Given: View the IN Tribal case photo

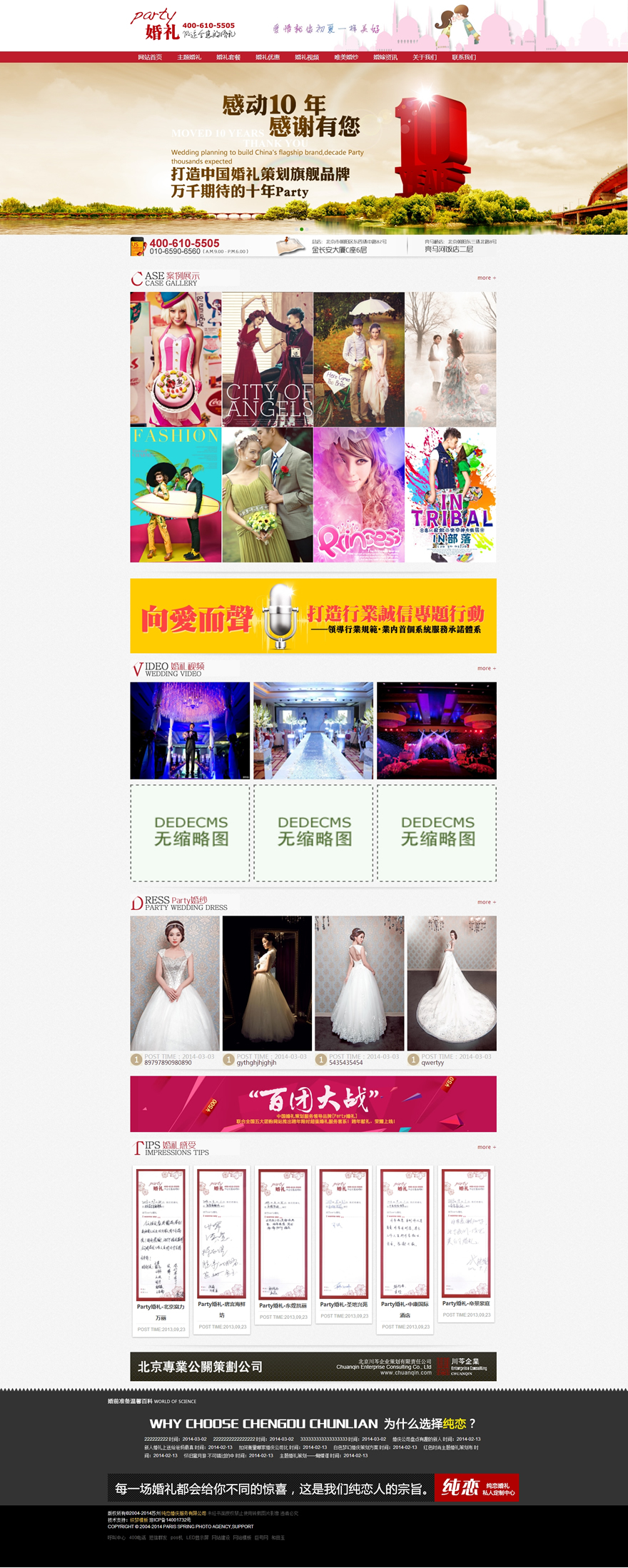Looking at the screenshot, I should [451, 495].
